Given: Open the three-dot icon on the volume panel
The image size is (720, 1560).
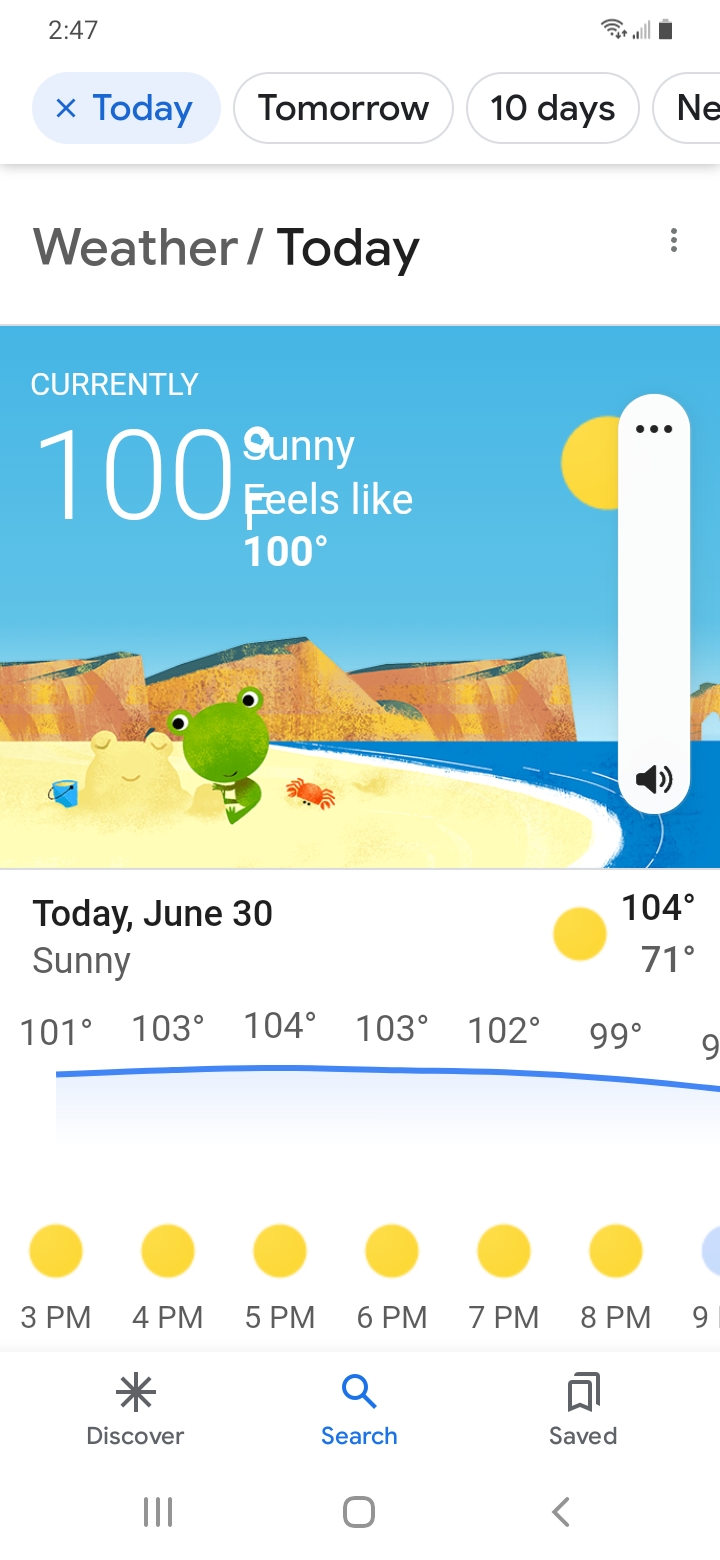Looking at the screenshot, I should pos(654,429).
